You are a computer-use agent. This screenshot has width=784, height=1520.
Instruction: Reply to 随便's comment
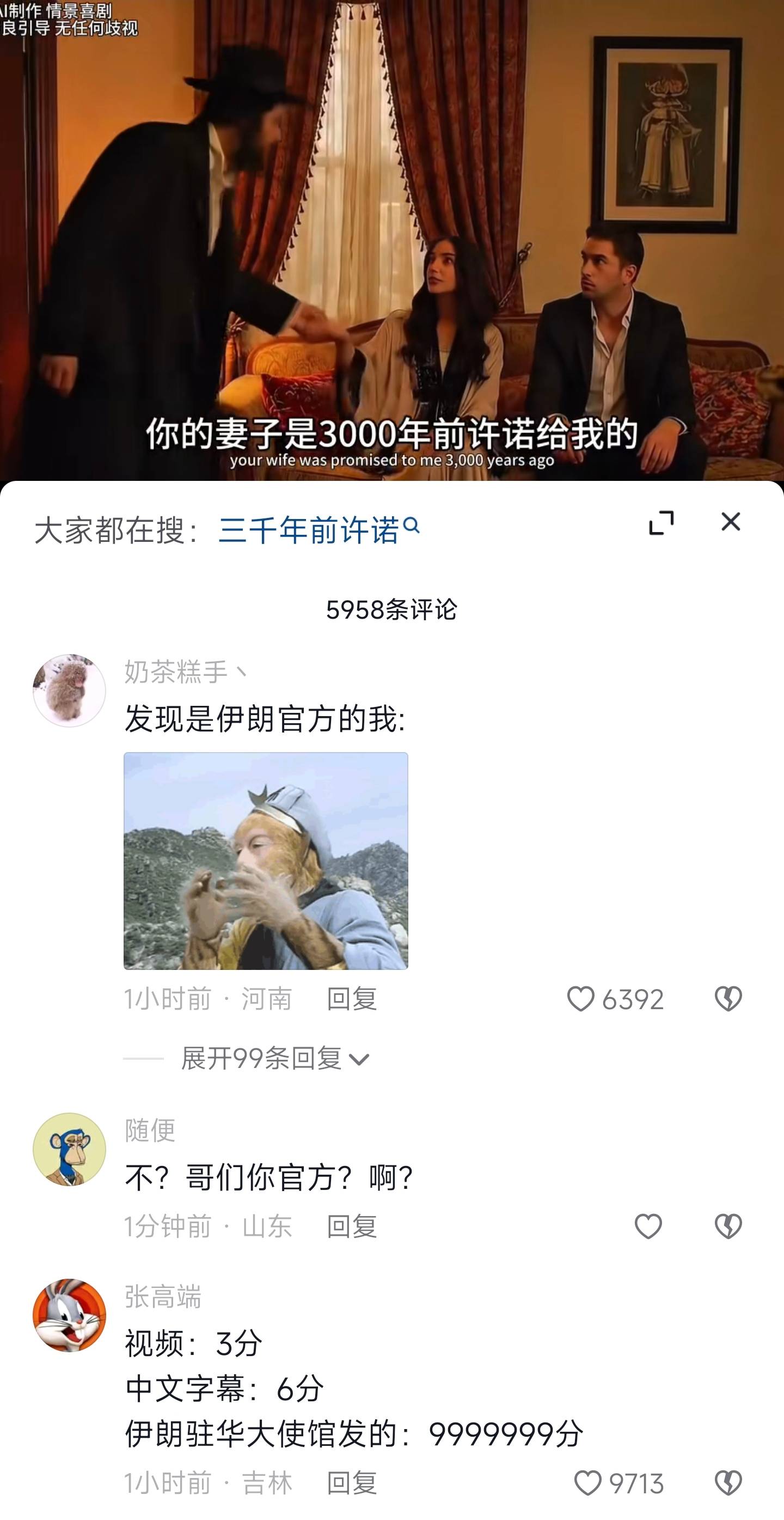click(x=352, y=1227)
